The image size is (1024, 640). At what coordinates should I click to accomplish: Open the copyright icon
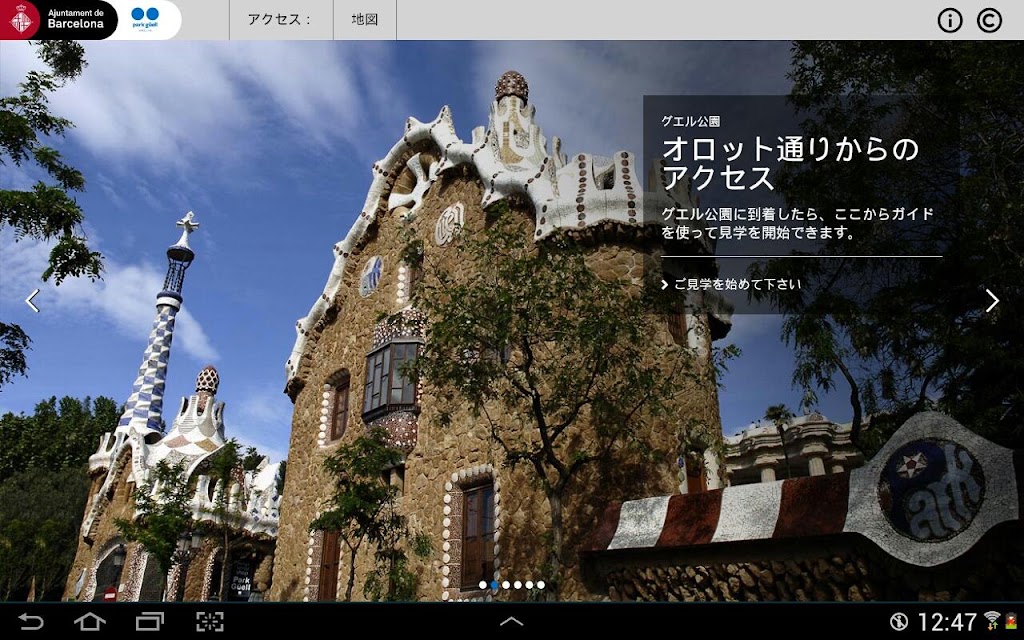989,20
